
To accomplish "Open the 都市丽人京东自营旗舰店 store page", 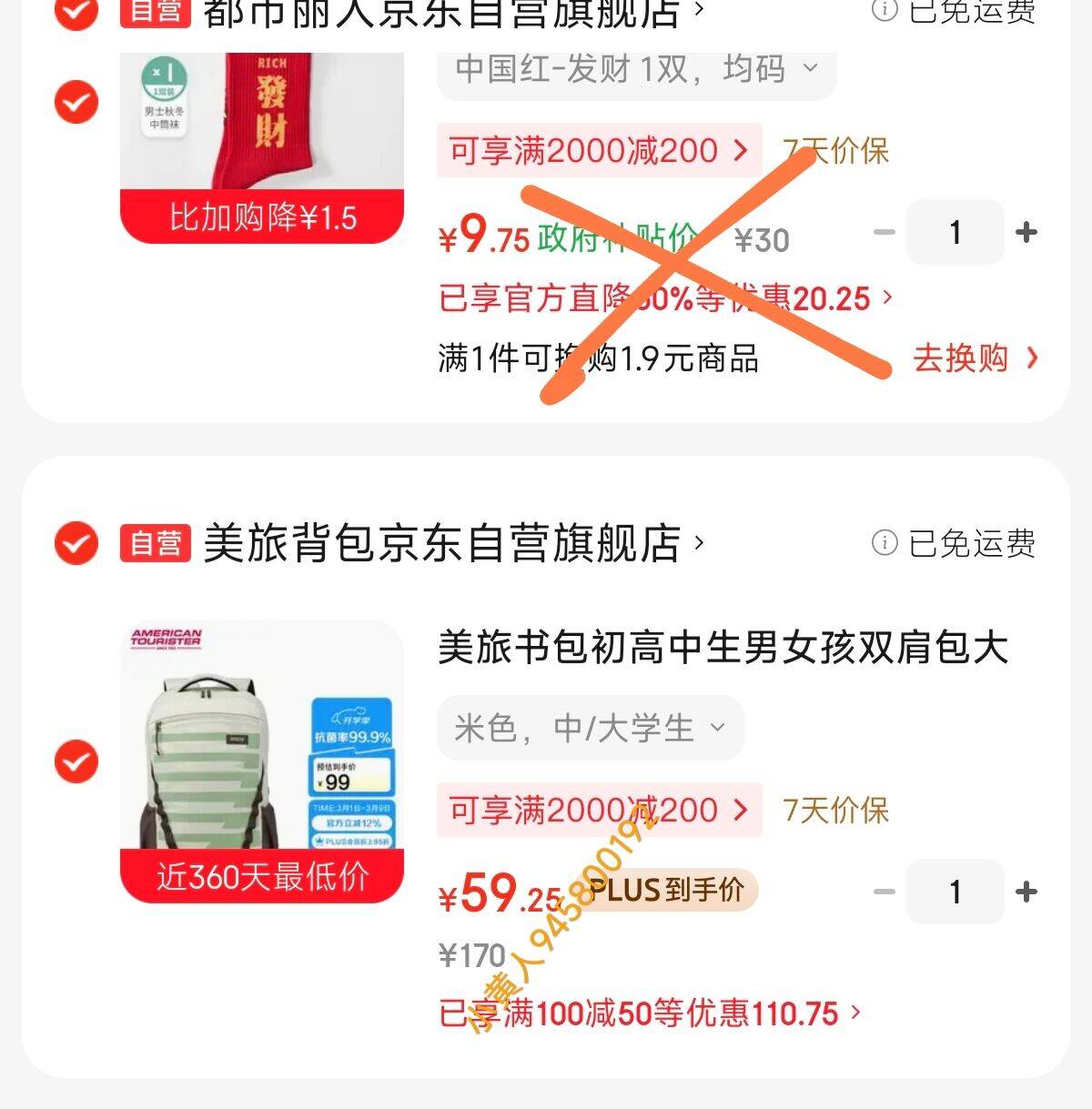I will tap(446, 13).
